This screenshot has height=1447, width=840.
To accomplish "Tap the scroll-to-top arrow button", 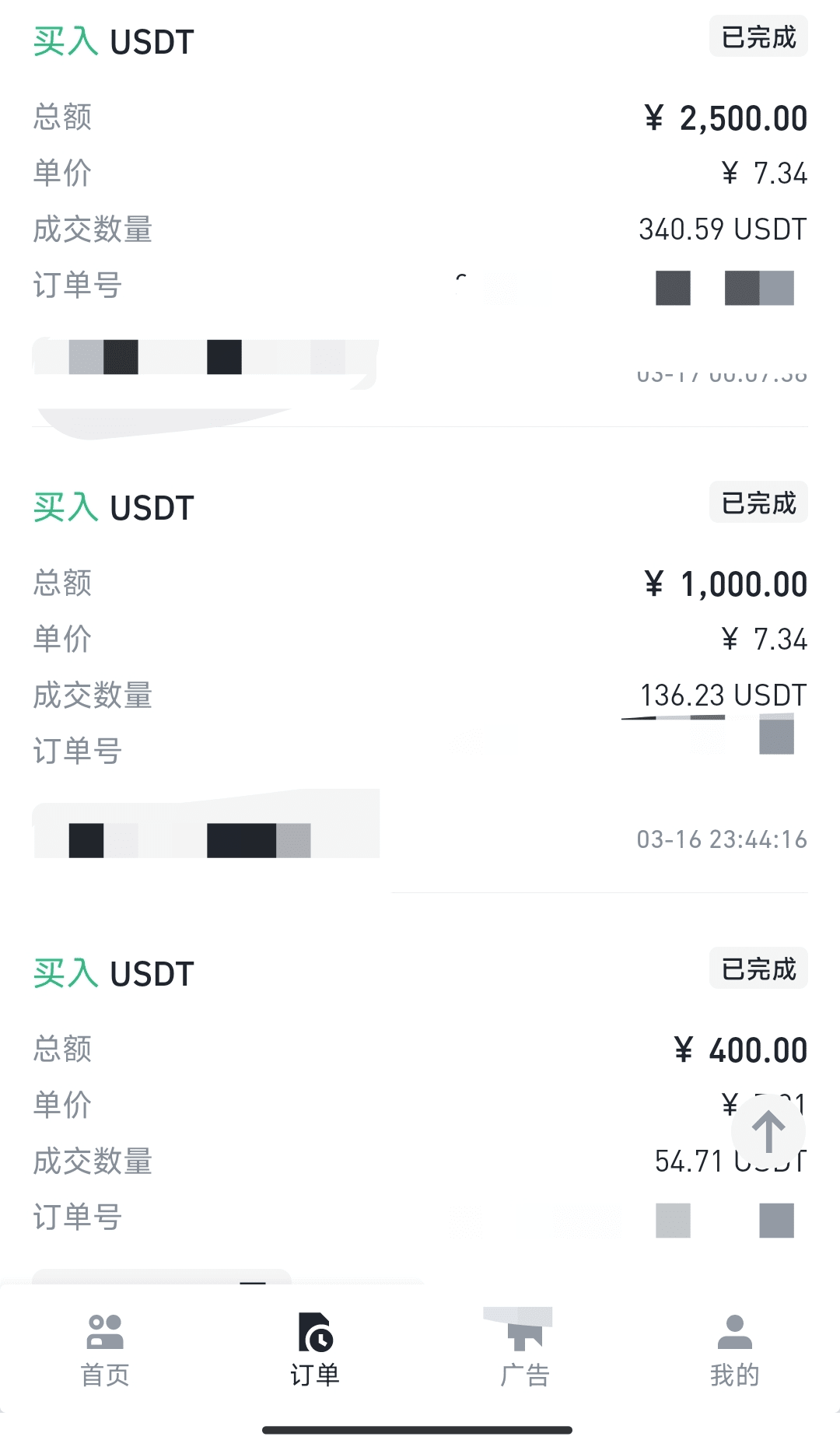I will 768,1131.
